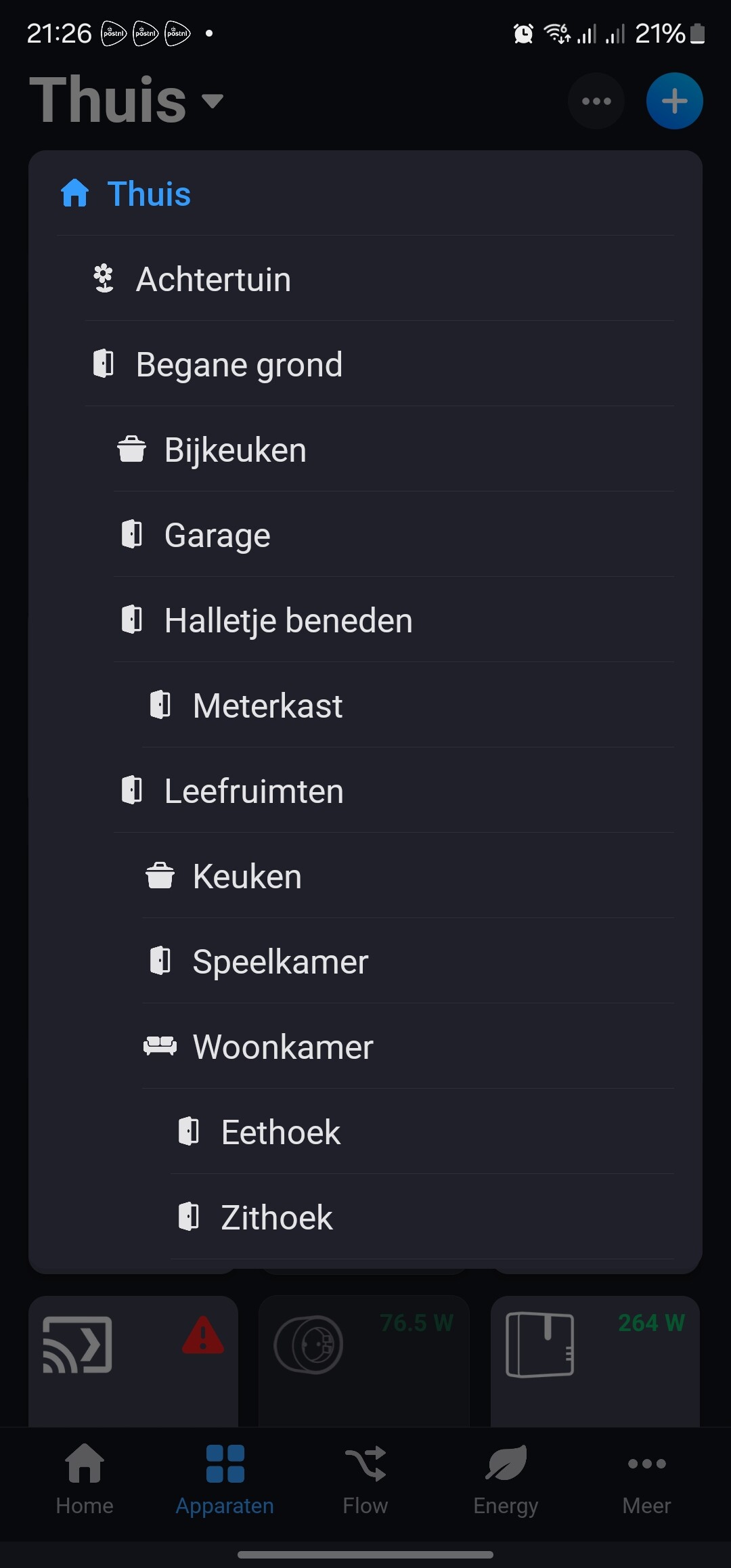731x1568 pixels.
Task: Select the Thuis root zone
Action: click(149, 194)
